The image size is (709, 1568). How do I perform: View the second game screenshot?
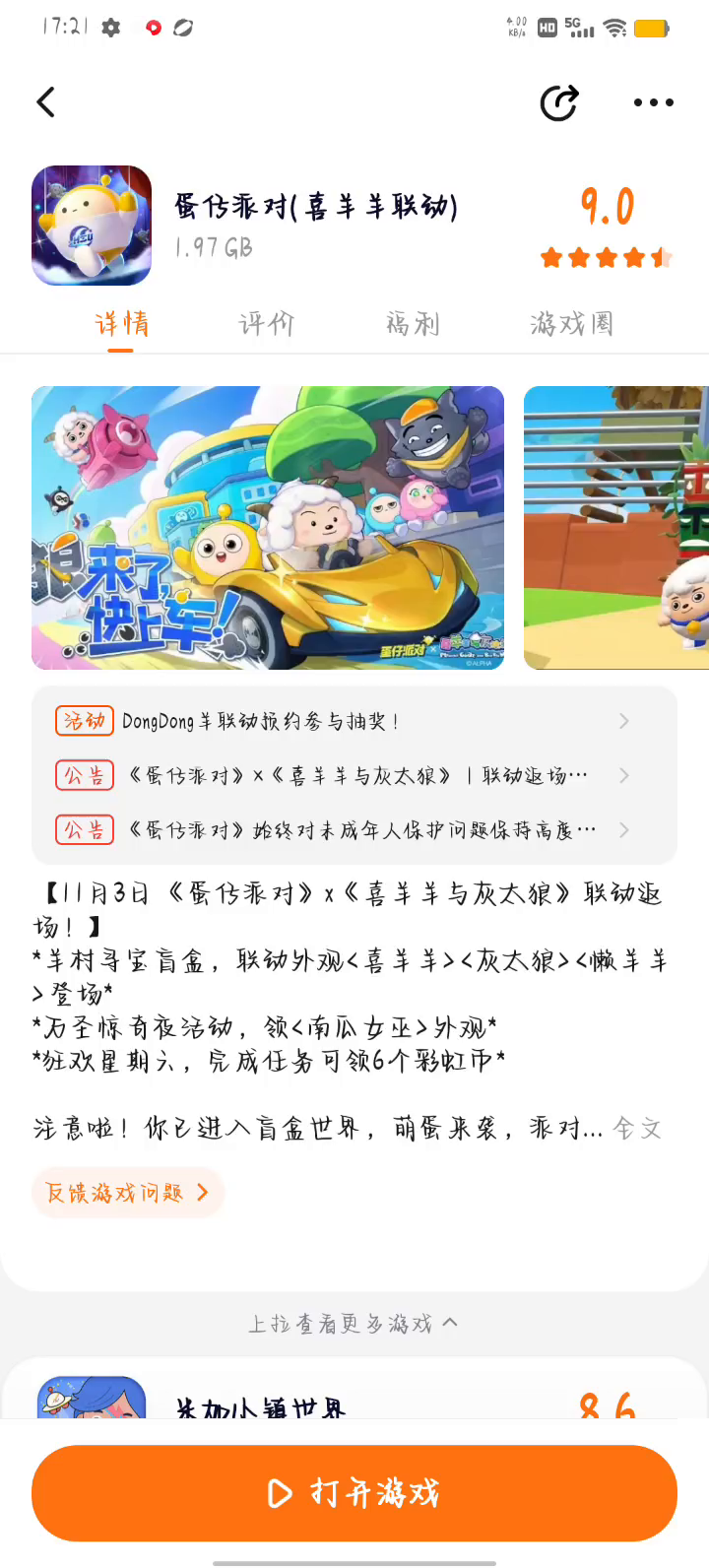(x=616, y=528)
